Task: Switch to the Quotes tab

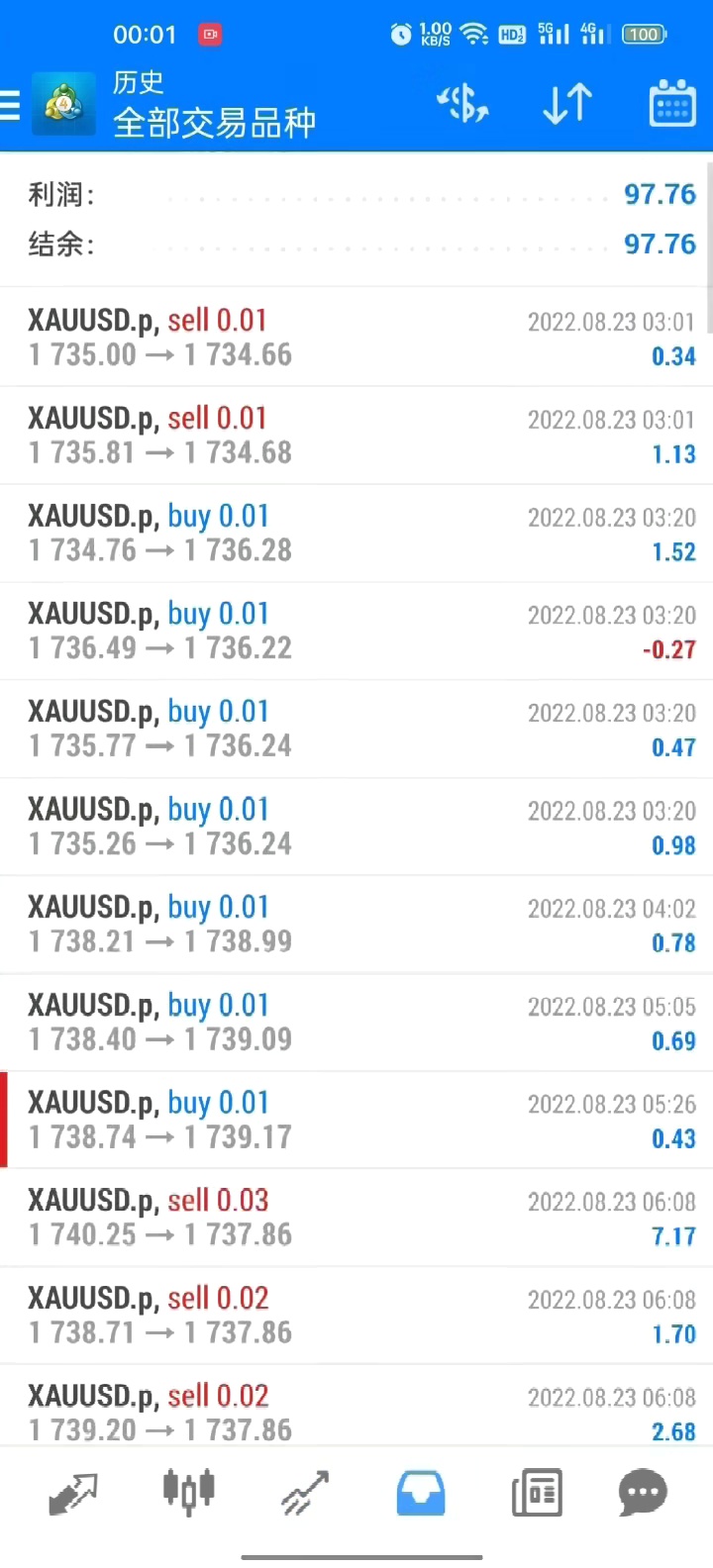Action: (x=73, y=1493)
